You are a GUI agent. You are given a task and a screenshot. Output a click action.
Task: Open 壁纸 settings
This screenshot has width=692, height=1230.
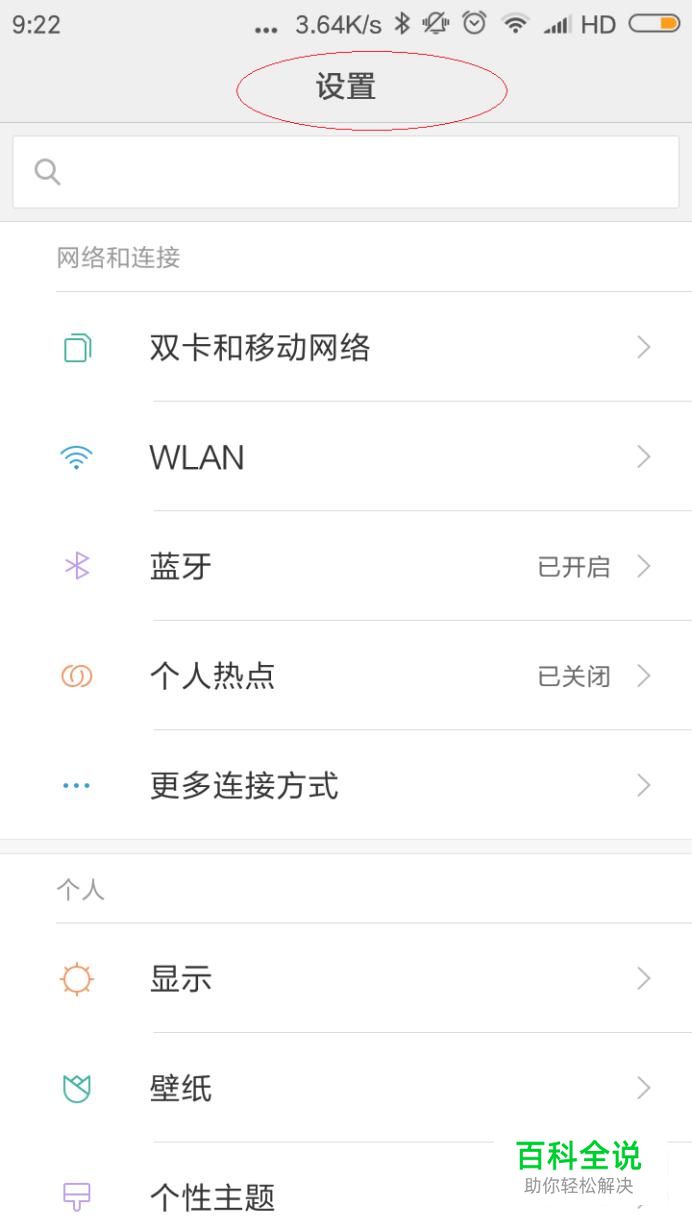pos(345,1088)
